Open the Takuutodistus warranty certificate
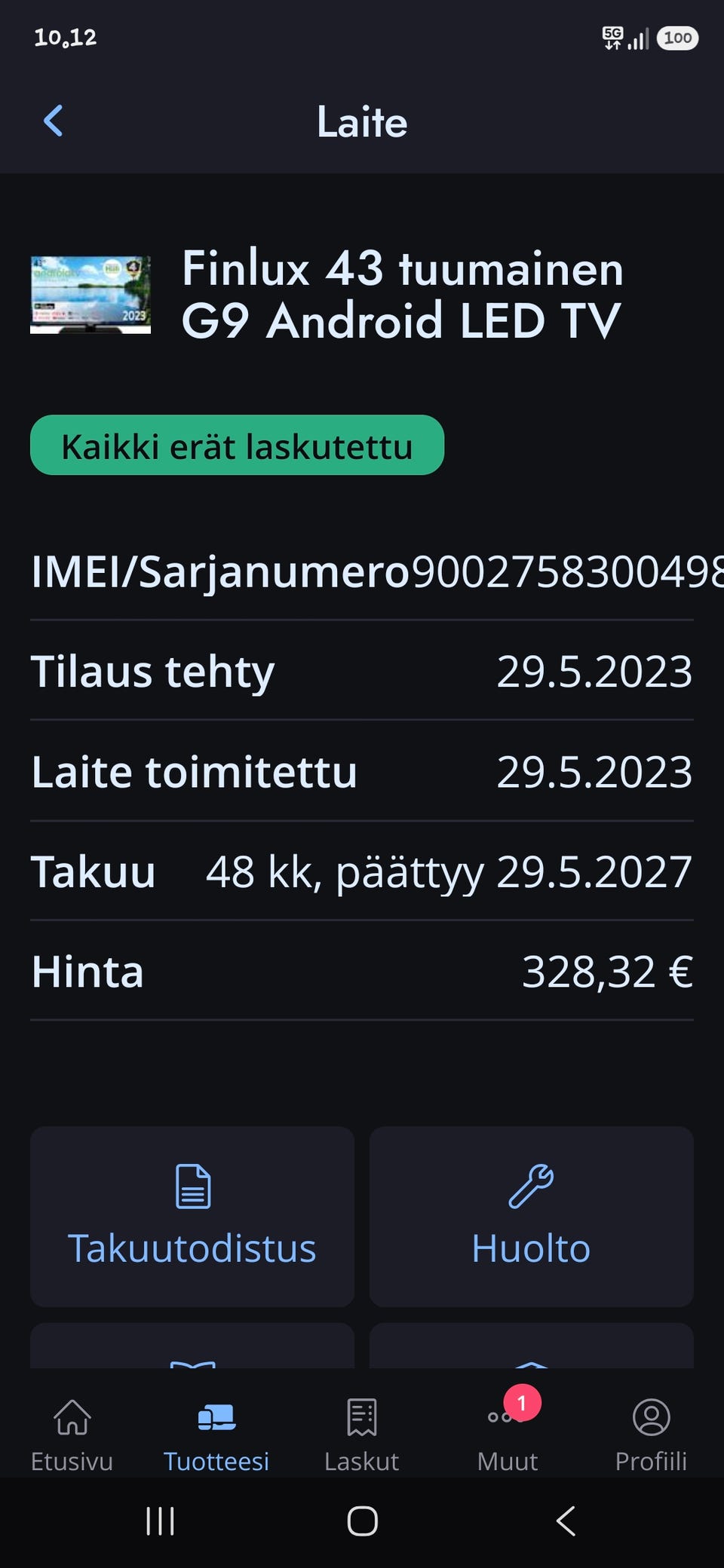 pos(192,1216)
